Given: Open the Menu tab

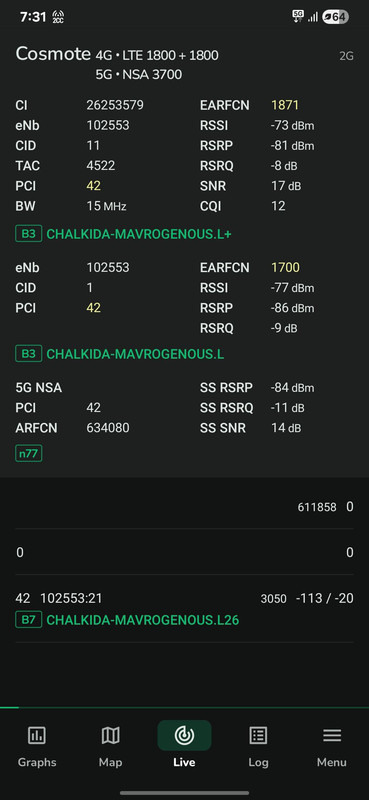Looking at the screenshot, I should [332, 746].
